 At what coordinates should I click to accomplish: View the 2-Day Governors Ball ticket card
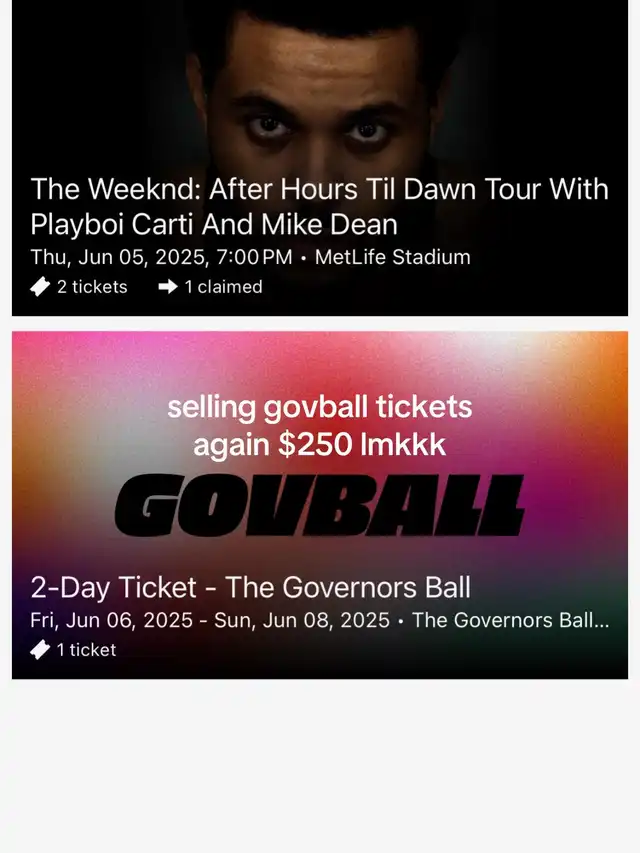coord(320,587)
